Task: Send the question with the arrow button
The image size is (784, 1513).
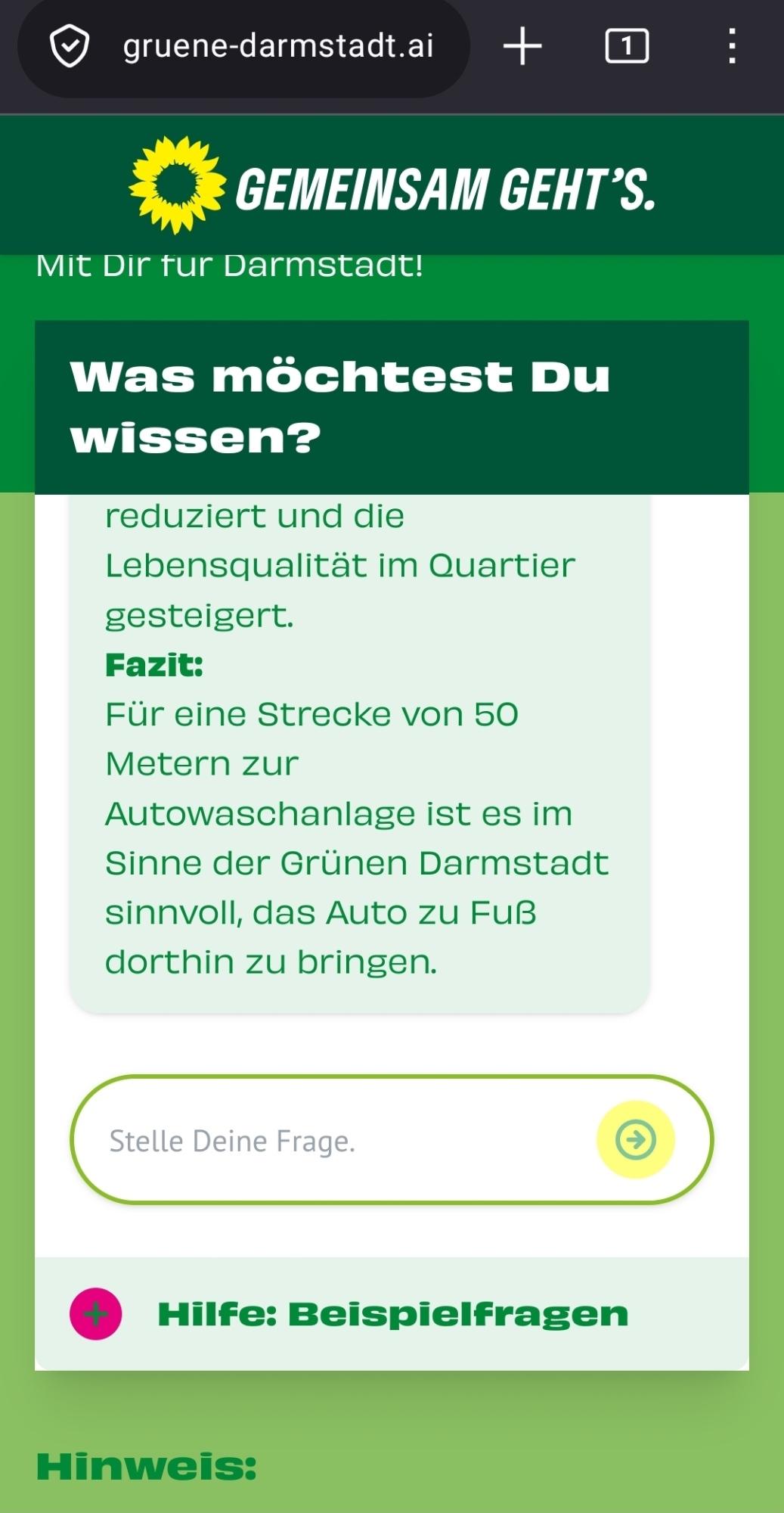Action: [x=635, y=1139]
